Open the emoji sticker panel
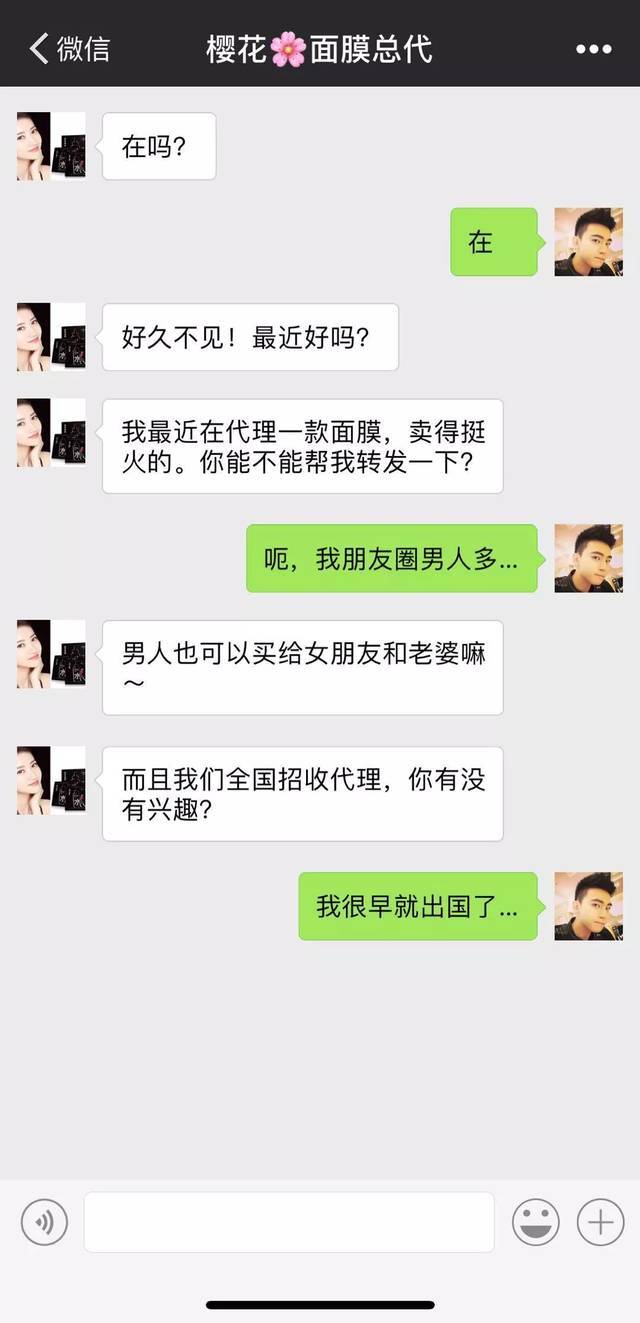The height and width of the screenshot is (1323, 640). (536, 1222)
